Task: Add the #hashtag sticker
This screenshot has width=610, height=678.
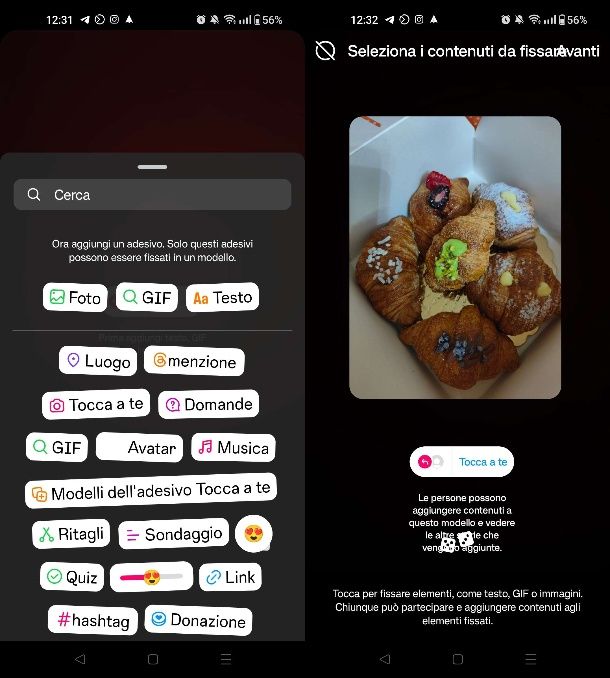Action: click(93, 620)
